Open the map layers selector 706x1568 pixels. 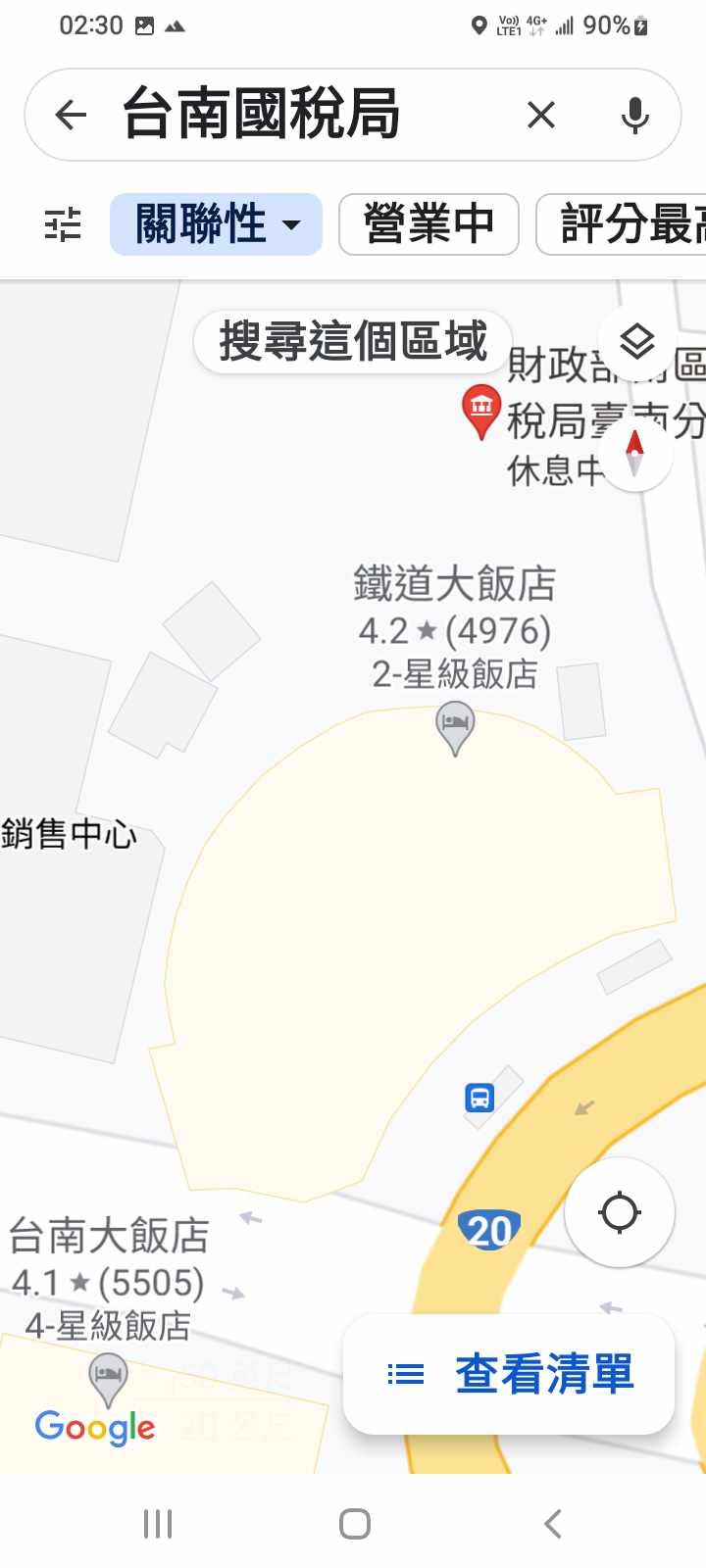637,342
